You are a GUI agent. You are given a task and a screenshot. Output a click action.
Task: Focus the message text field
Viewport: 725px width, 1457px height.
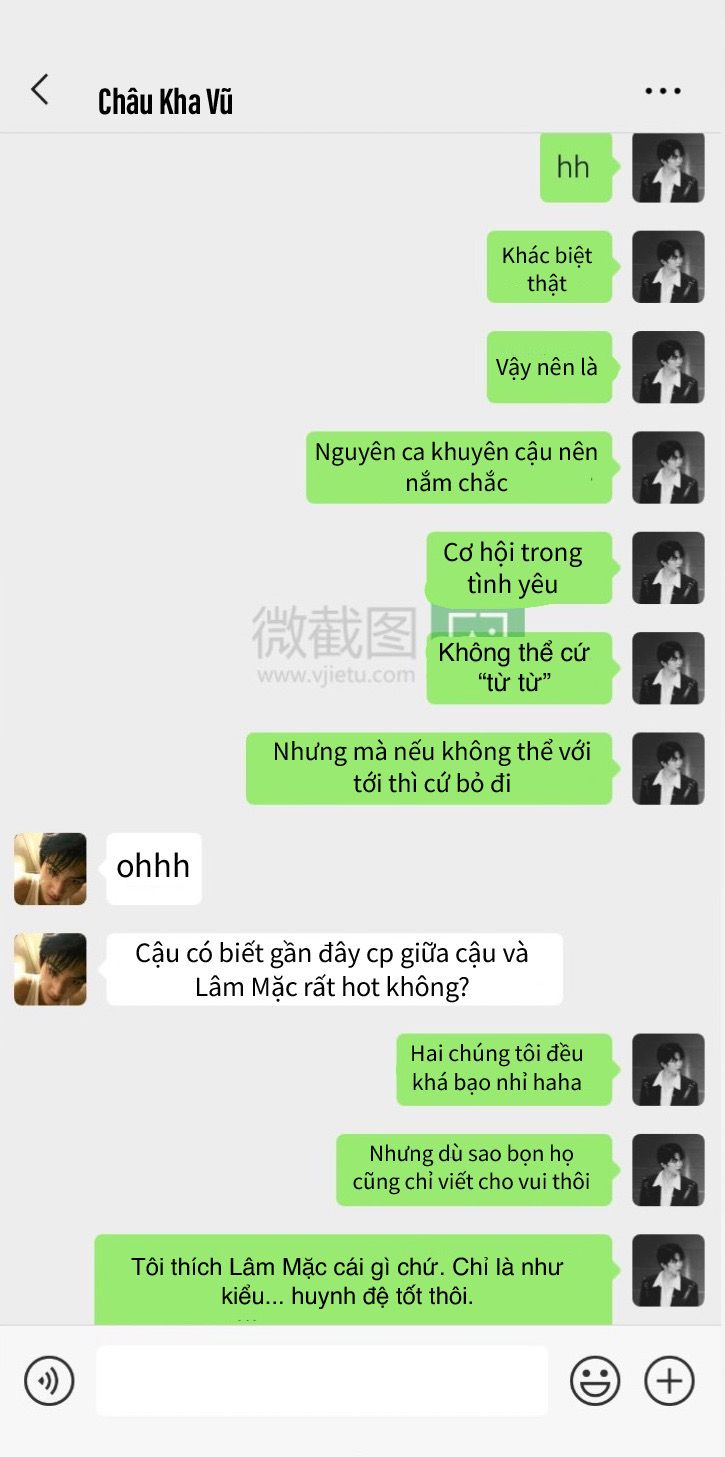tap(322, 1381)
